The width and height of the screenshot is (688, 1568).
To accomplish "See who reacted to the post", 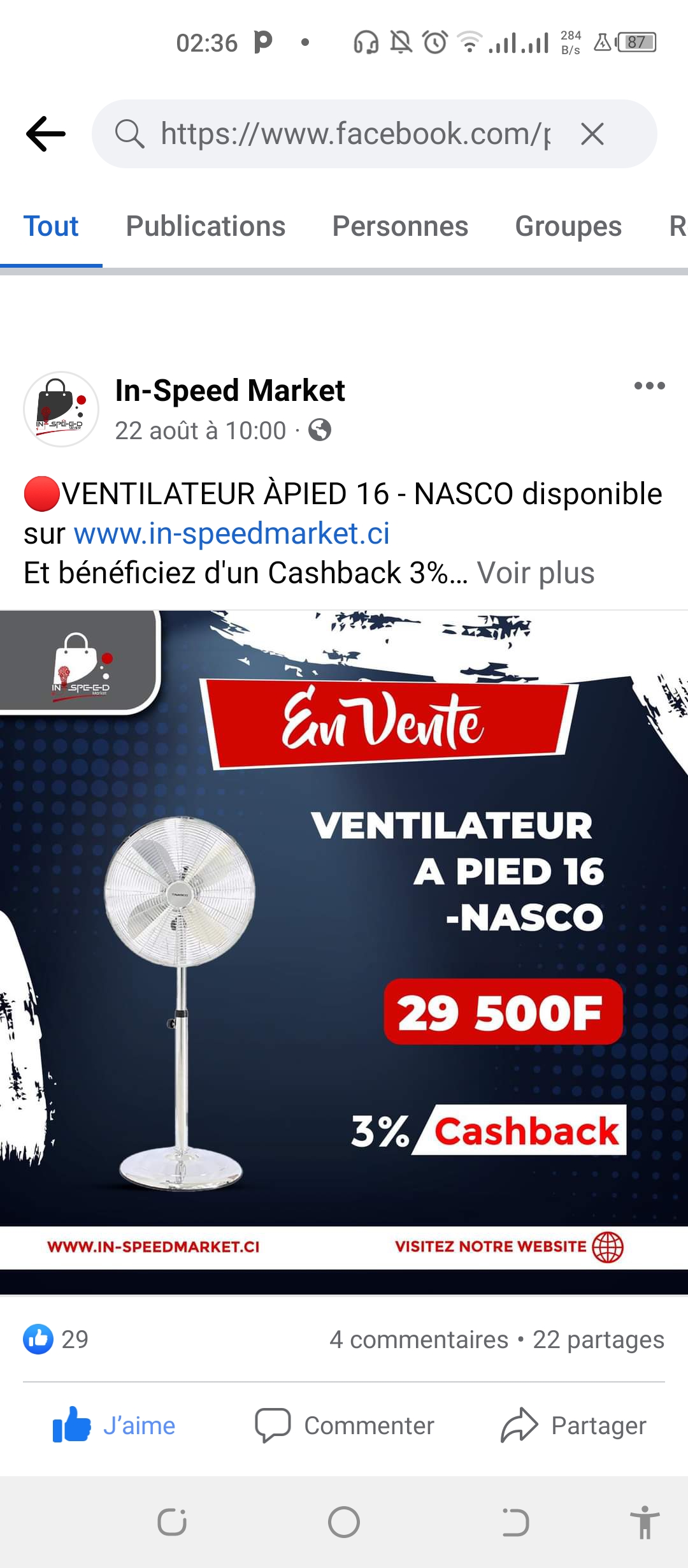I will coord(56,1339).
